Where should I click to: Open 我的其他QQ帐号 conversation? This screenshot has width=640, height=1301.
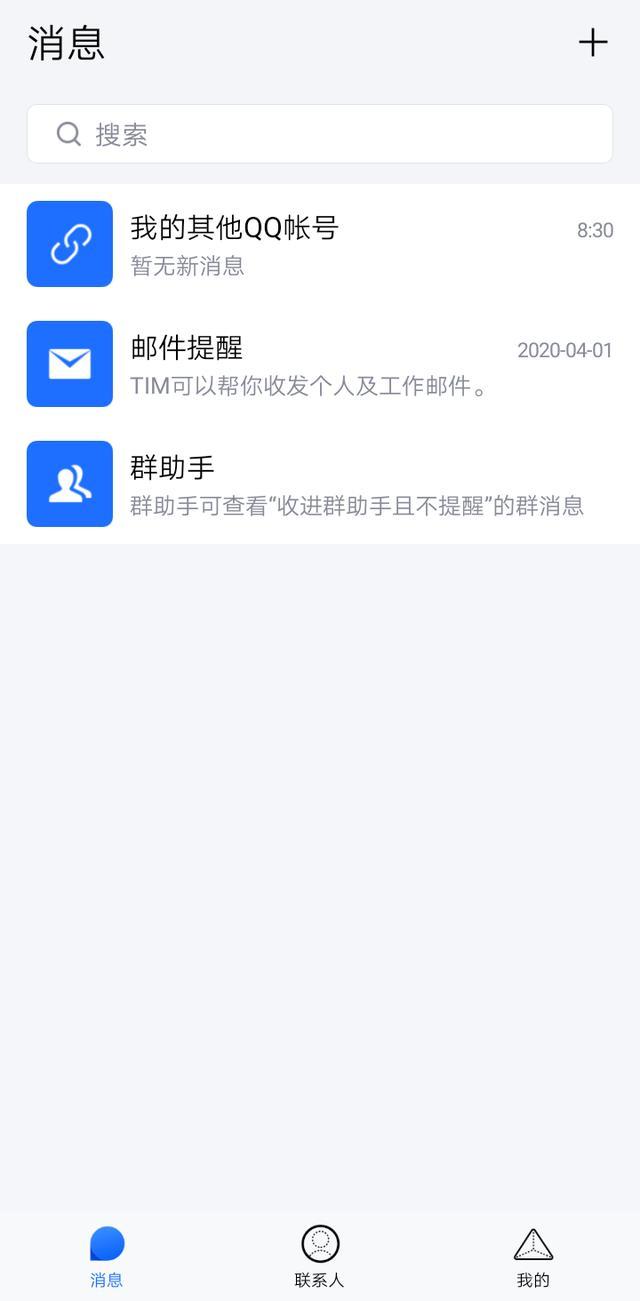click(320, 244)
